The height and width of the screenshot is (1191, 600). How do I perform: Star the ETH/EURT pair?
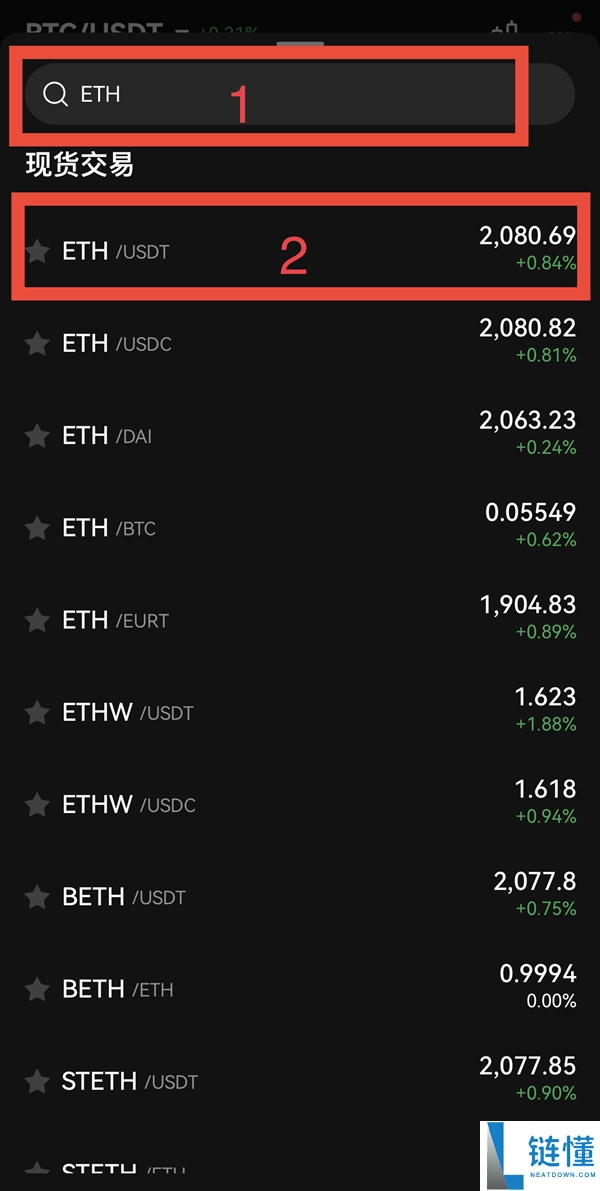37,620
